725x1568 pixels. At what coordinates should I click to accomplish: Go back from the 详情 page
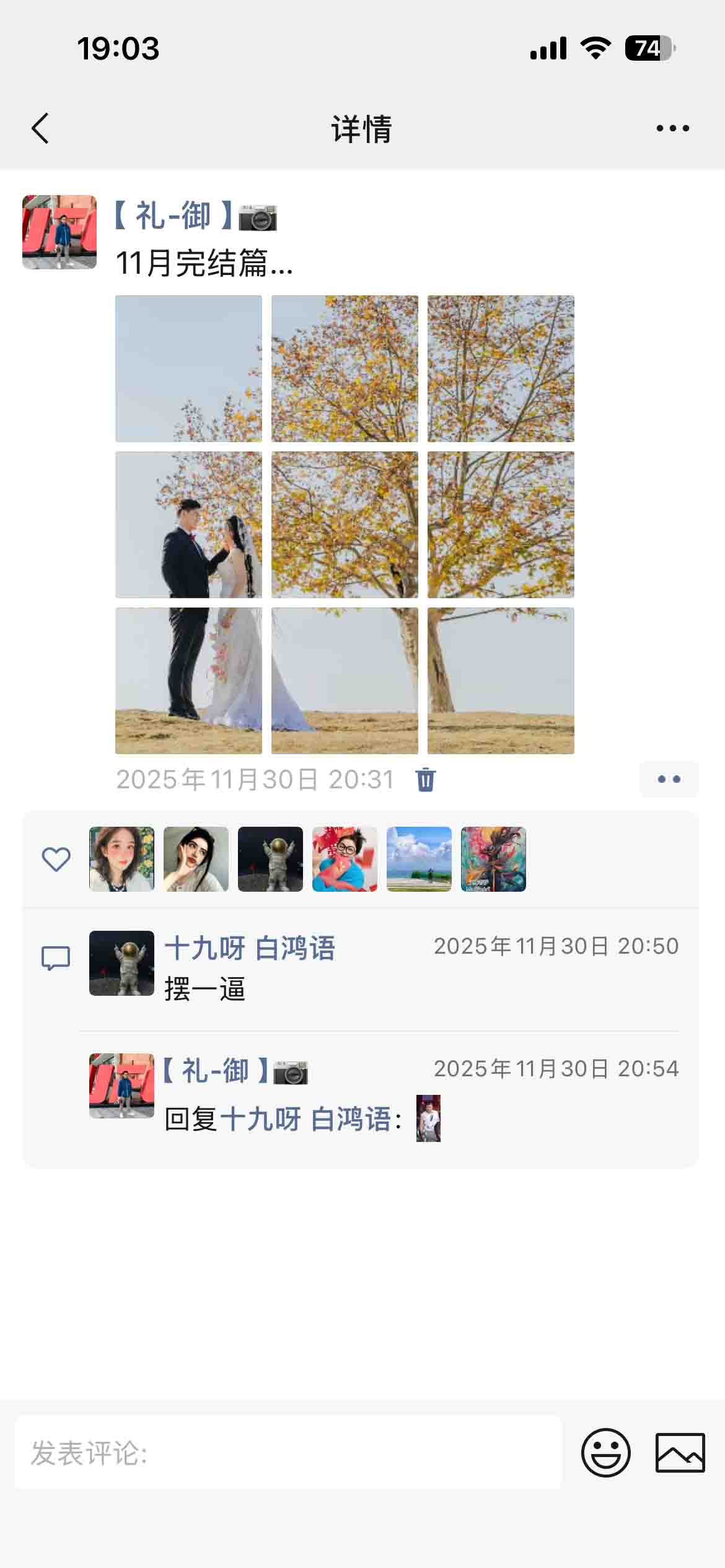[40, 129]
